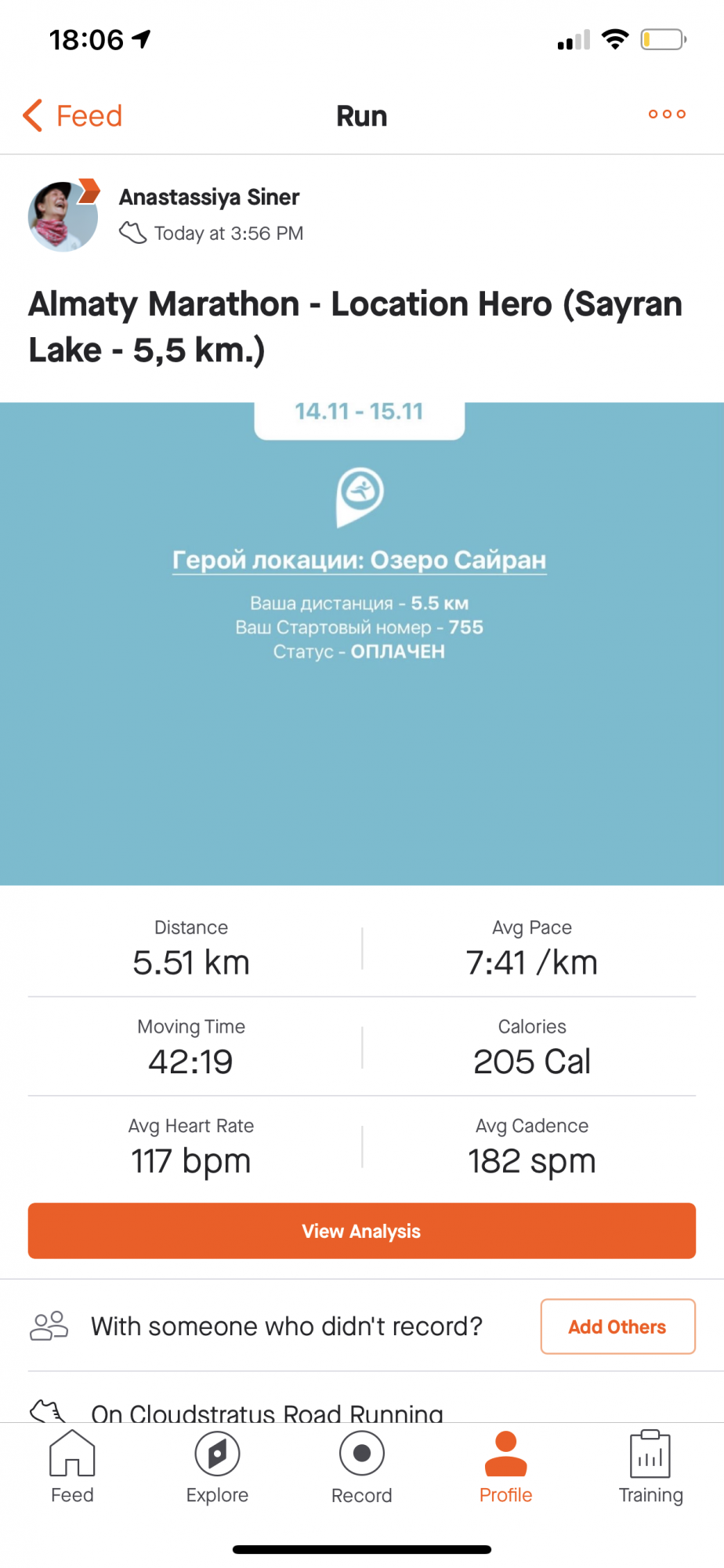Open the Герой локации race image
The image size is (724, 1568).
point(362,643)
